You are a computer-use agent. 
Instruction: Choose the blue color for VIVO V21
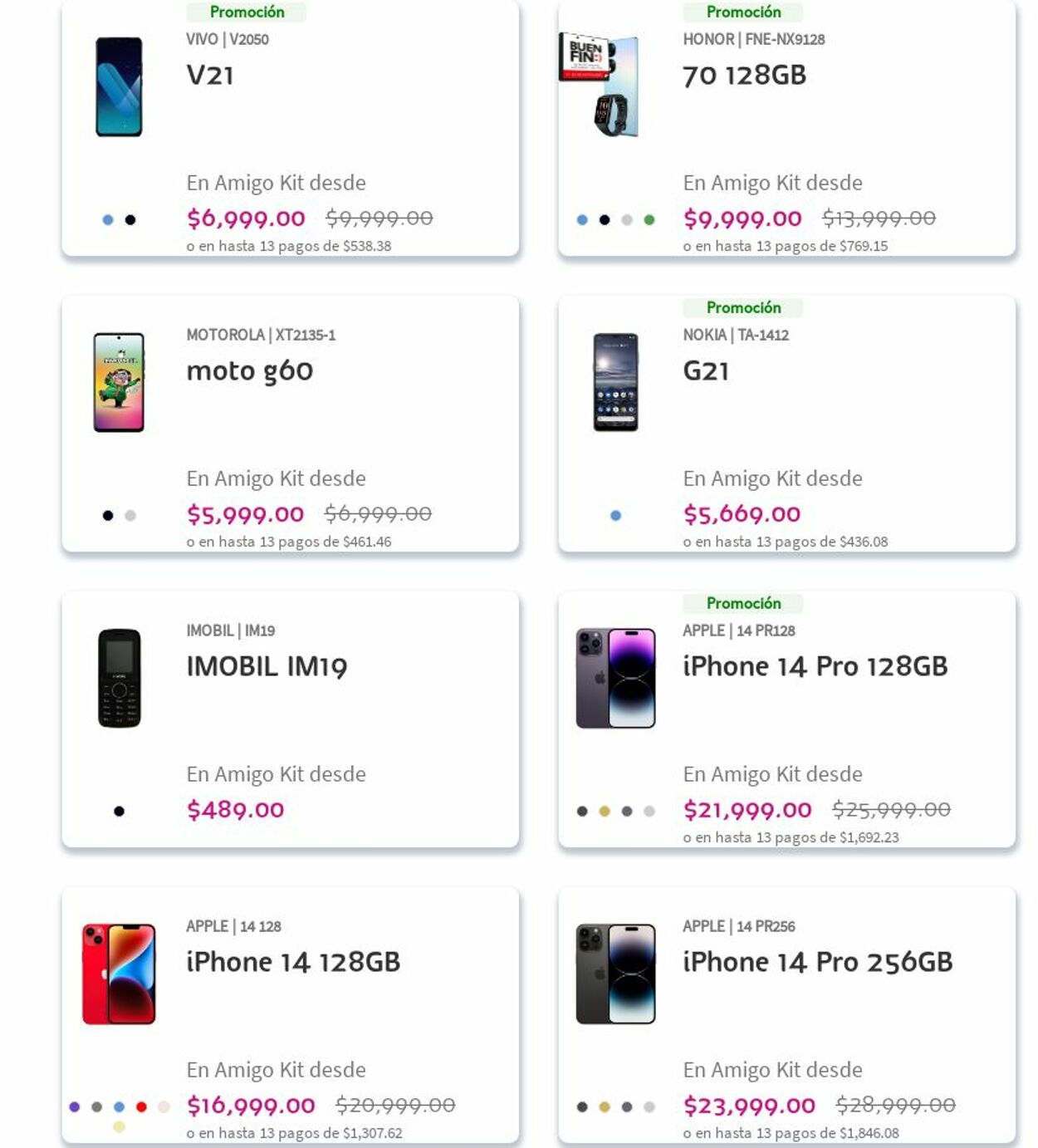tap(108, 220)
